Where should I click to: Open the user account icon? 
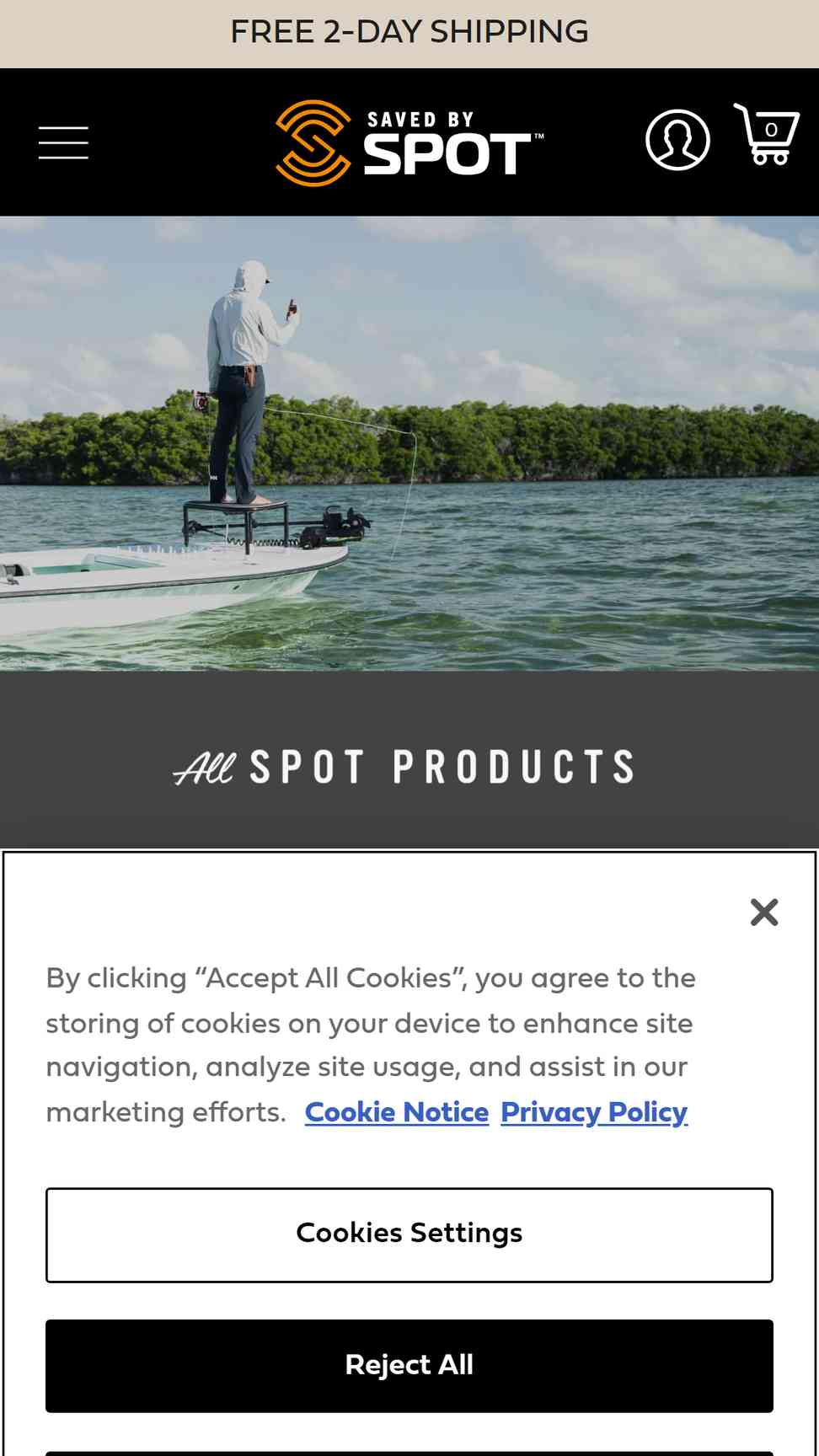pyautogui.click(x=677, y=140)
